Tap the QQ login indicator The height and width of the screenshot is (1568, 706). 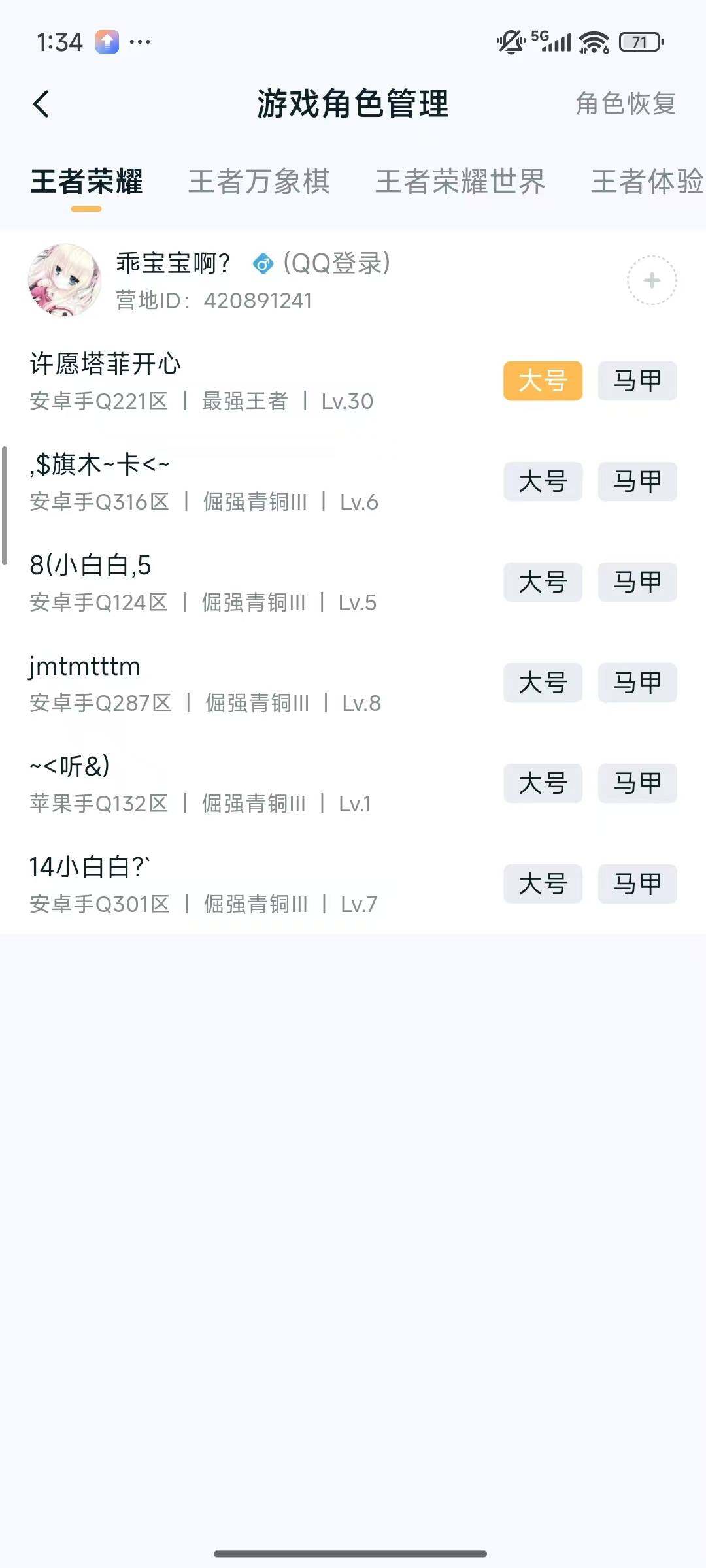coord(337,265)
